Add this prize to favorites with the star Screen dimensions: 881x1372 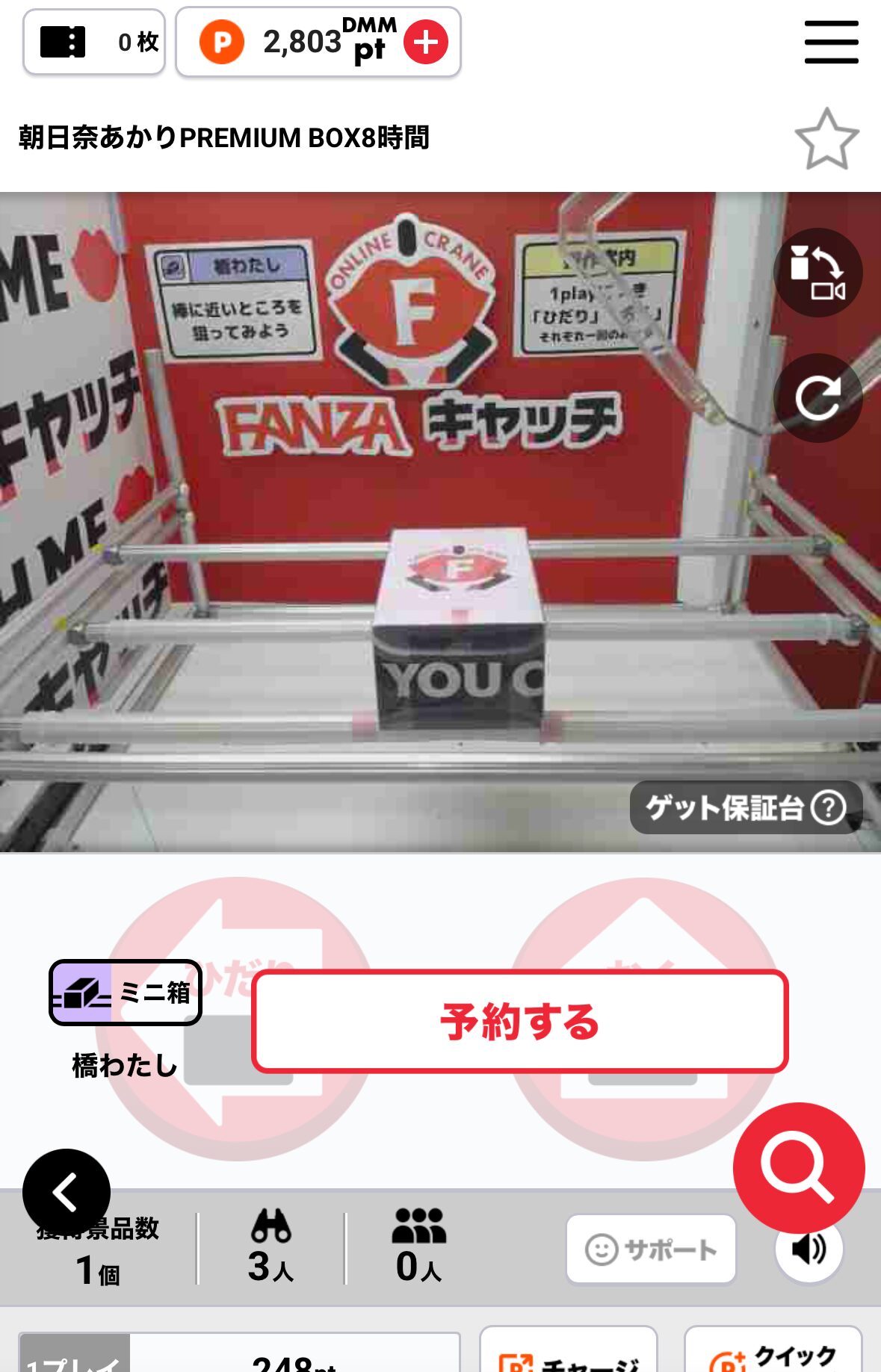pyautogui.click(x=826, y=139)
